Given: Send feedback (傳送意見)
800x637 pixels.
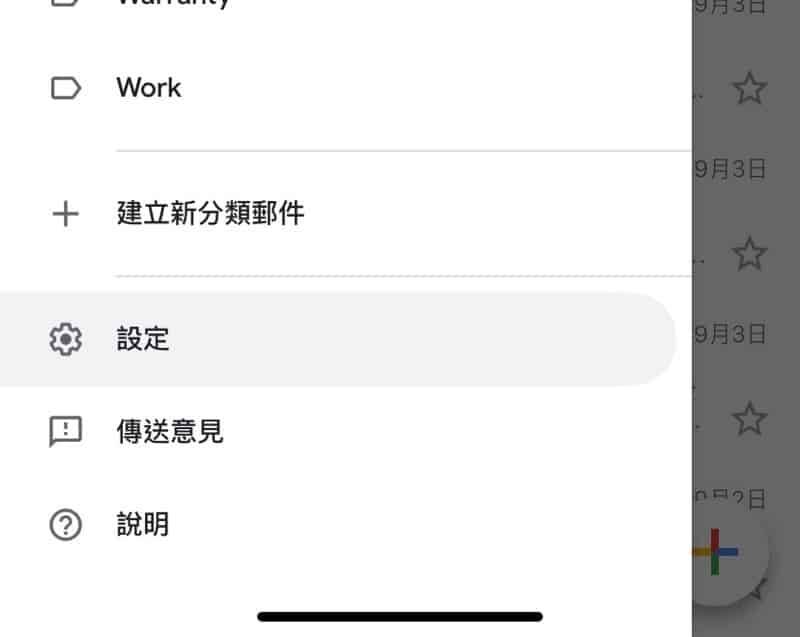Looking at the screenshot, I should coord(170,432).
